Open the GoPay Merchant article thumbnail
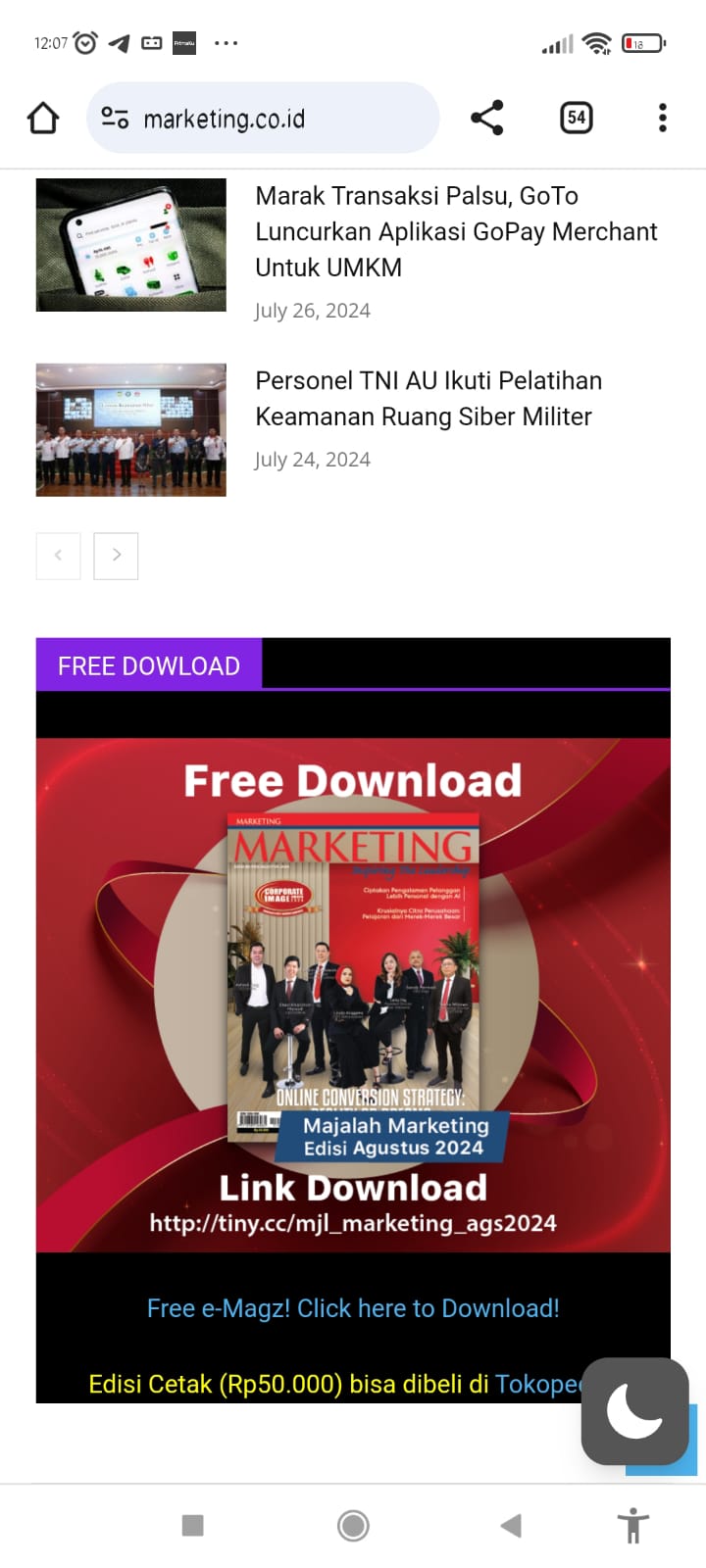Image resolution: width=706 pixels, height=1568 pixels. pyautogui.click(x=131, y=245)
